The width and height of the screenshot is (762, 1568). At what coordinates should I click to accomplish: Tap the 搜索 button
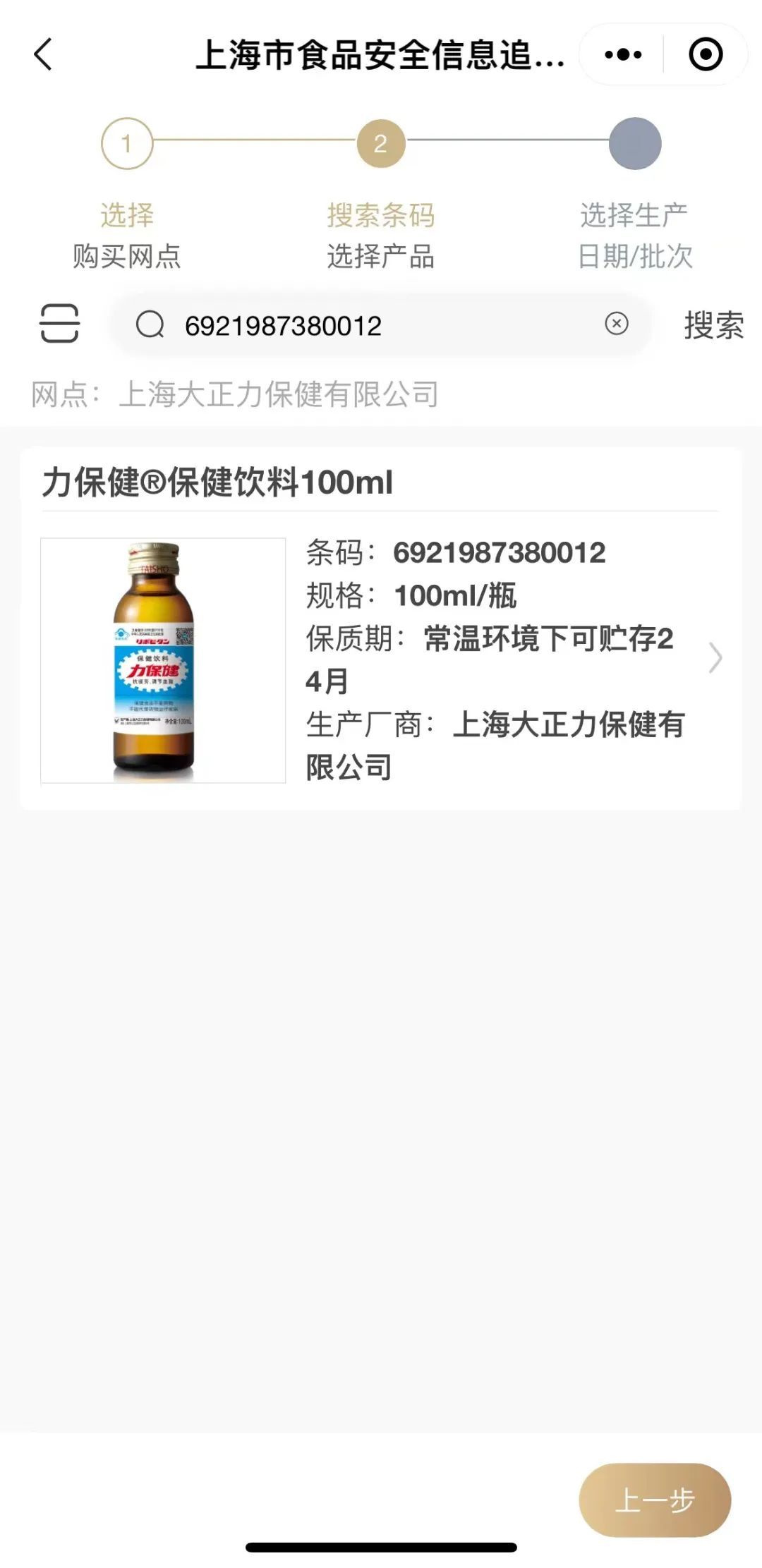713,325
